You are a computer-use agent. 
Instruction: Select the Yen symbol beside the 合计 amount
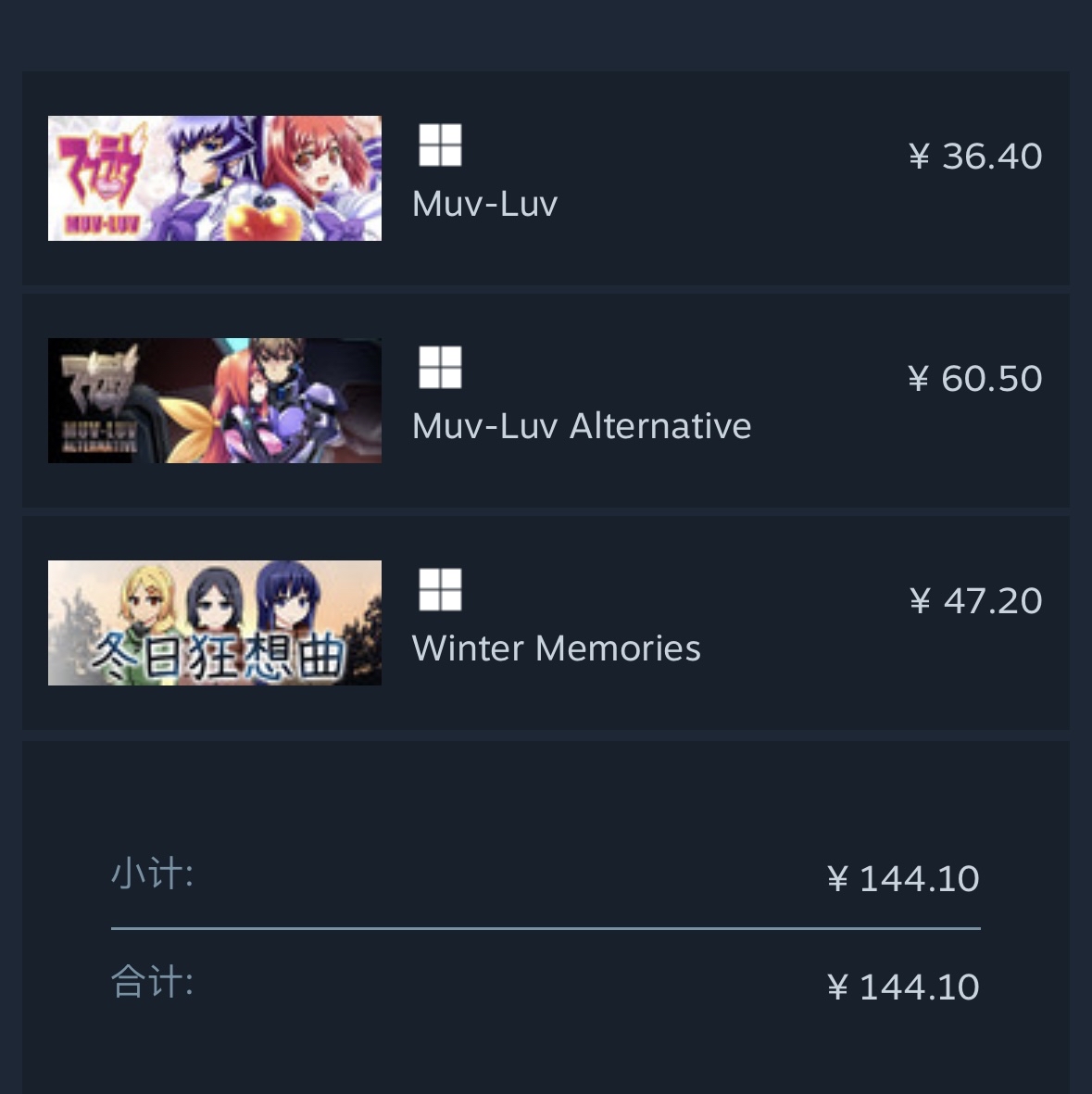coord(838,987)
